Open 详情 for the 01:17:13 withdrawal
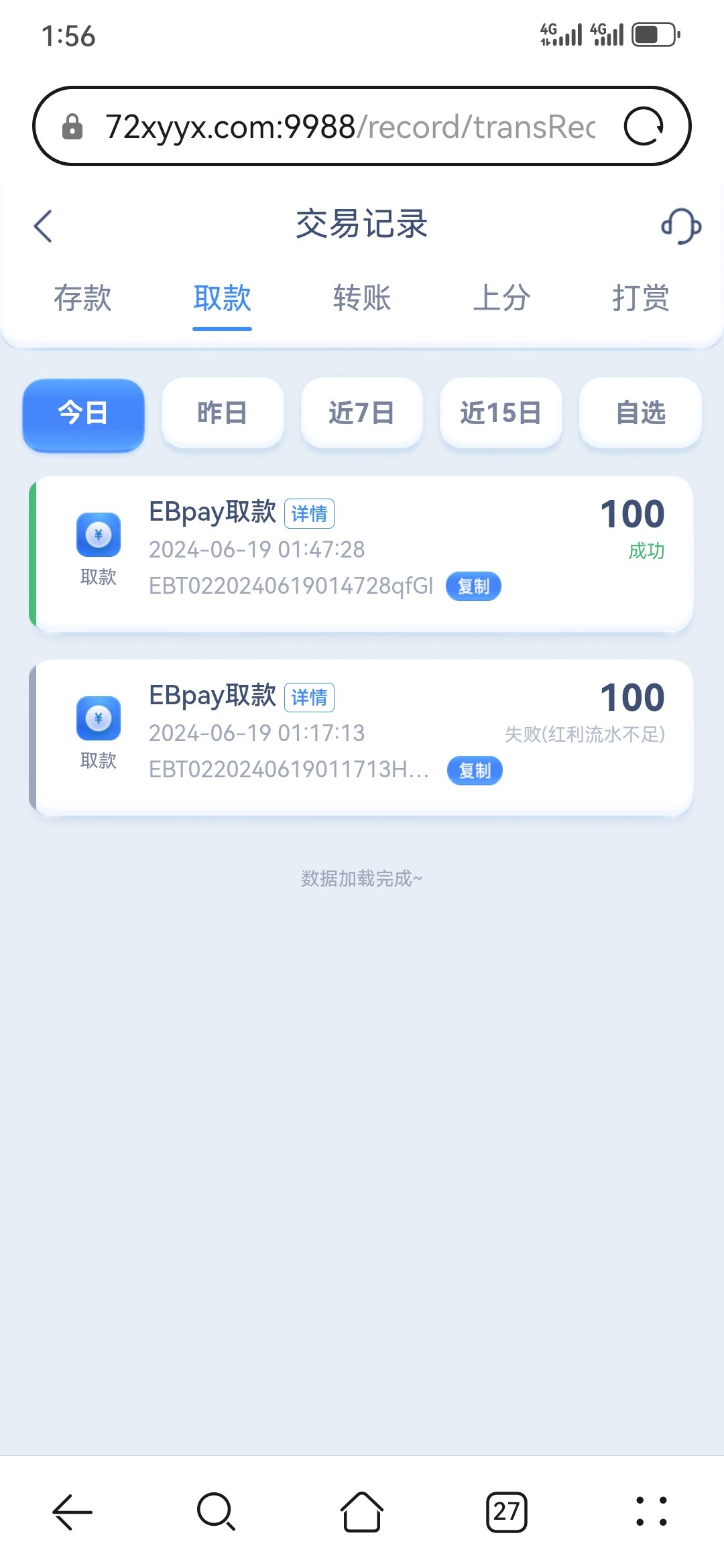 pyautogui.click(x=309, y=698)
